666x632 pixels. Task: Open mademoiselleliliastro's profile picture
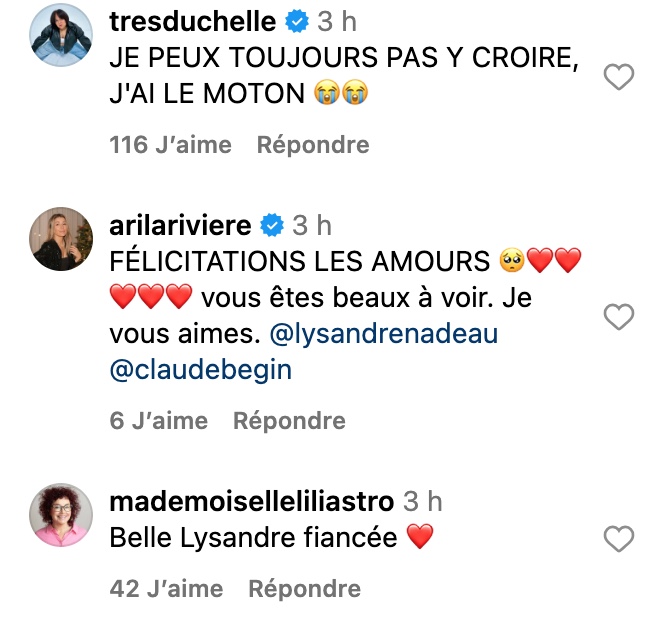[63, 517]
